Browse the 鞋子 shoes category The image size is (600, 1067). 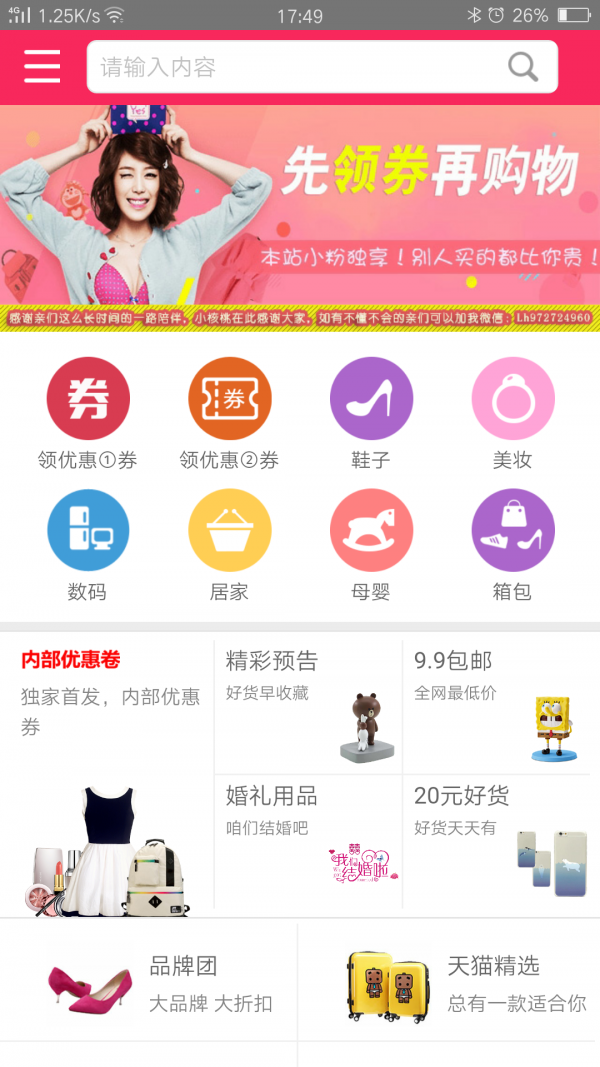click(371, 412)
